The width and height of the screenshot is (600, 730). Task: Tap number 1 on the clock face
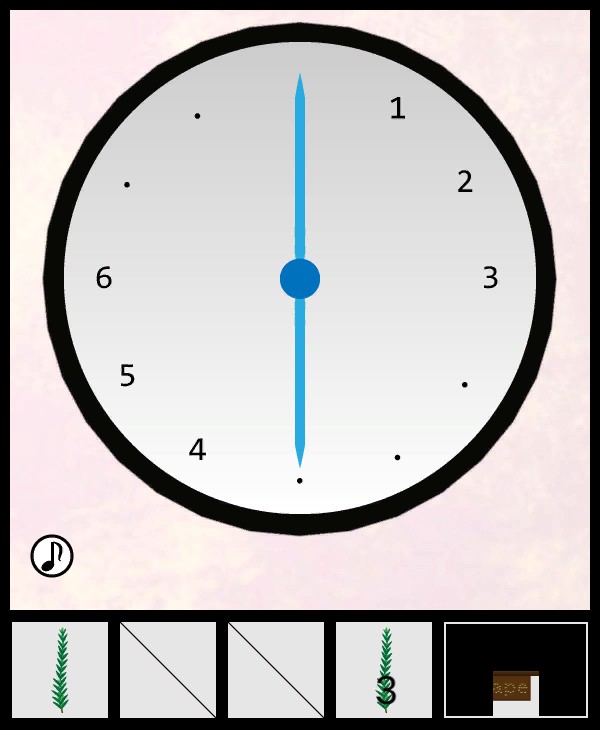[x=397, y=108]
